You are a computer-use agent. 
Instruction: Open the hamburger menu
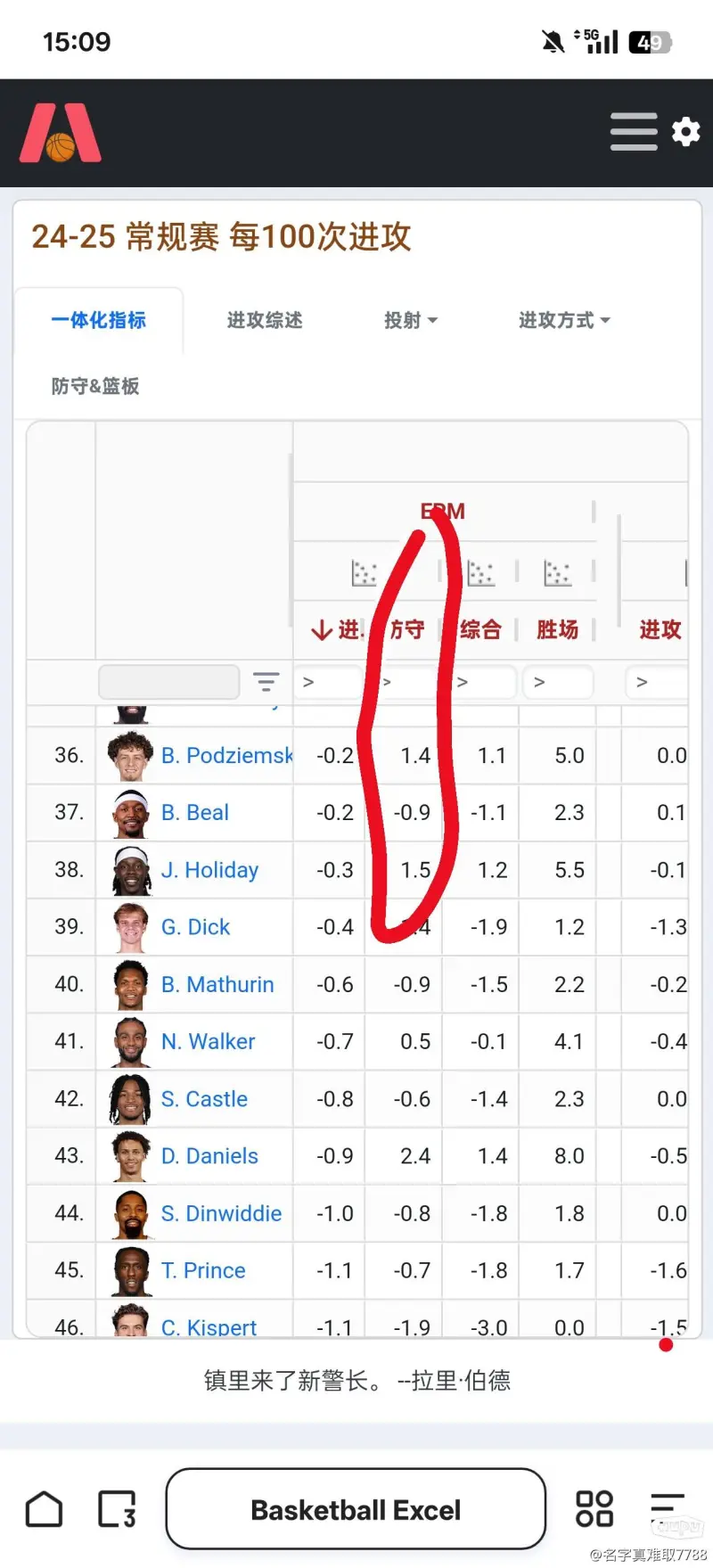tap(634, 132)
